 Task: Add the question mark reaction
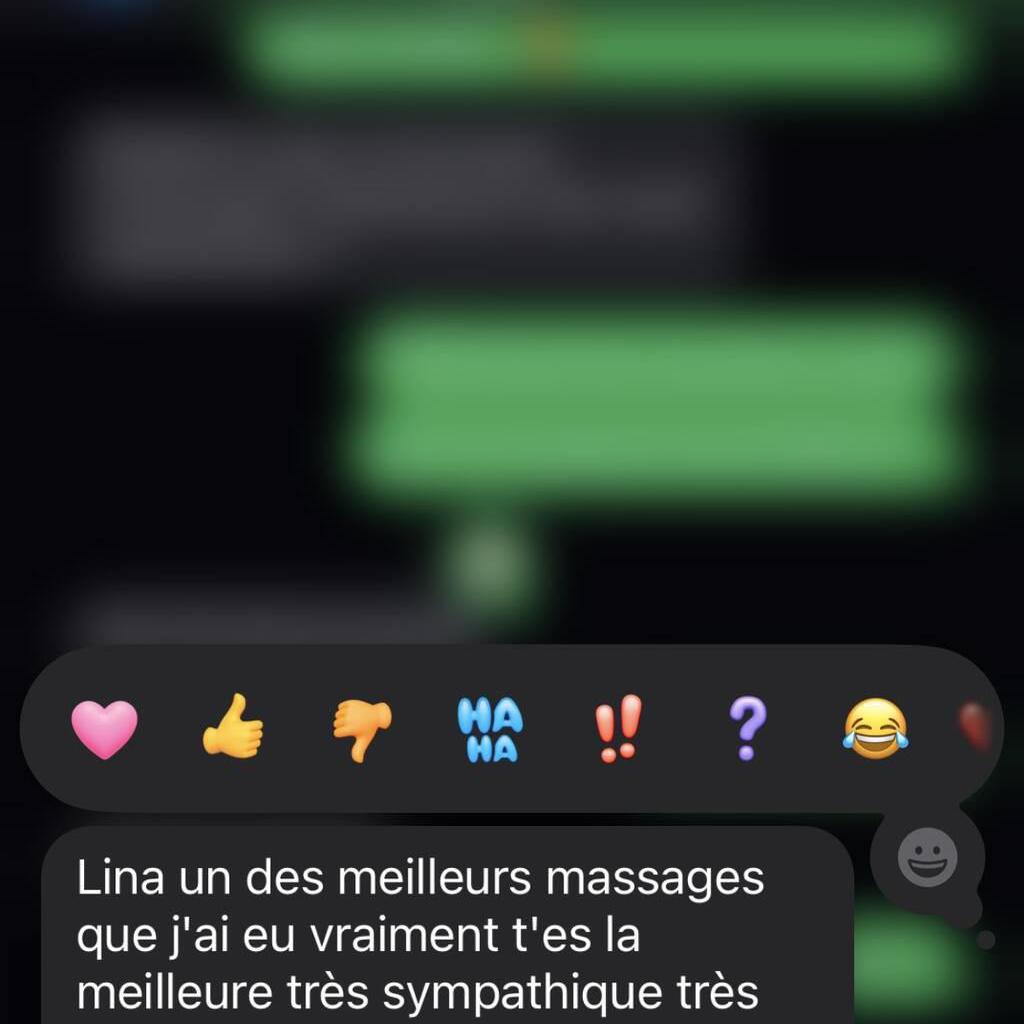pyautogui.click(x=747, y=729)
